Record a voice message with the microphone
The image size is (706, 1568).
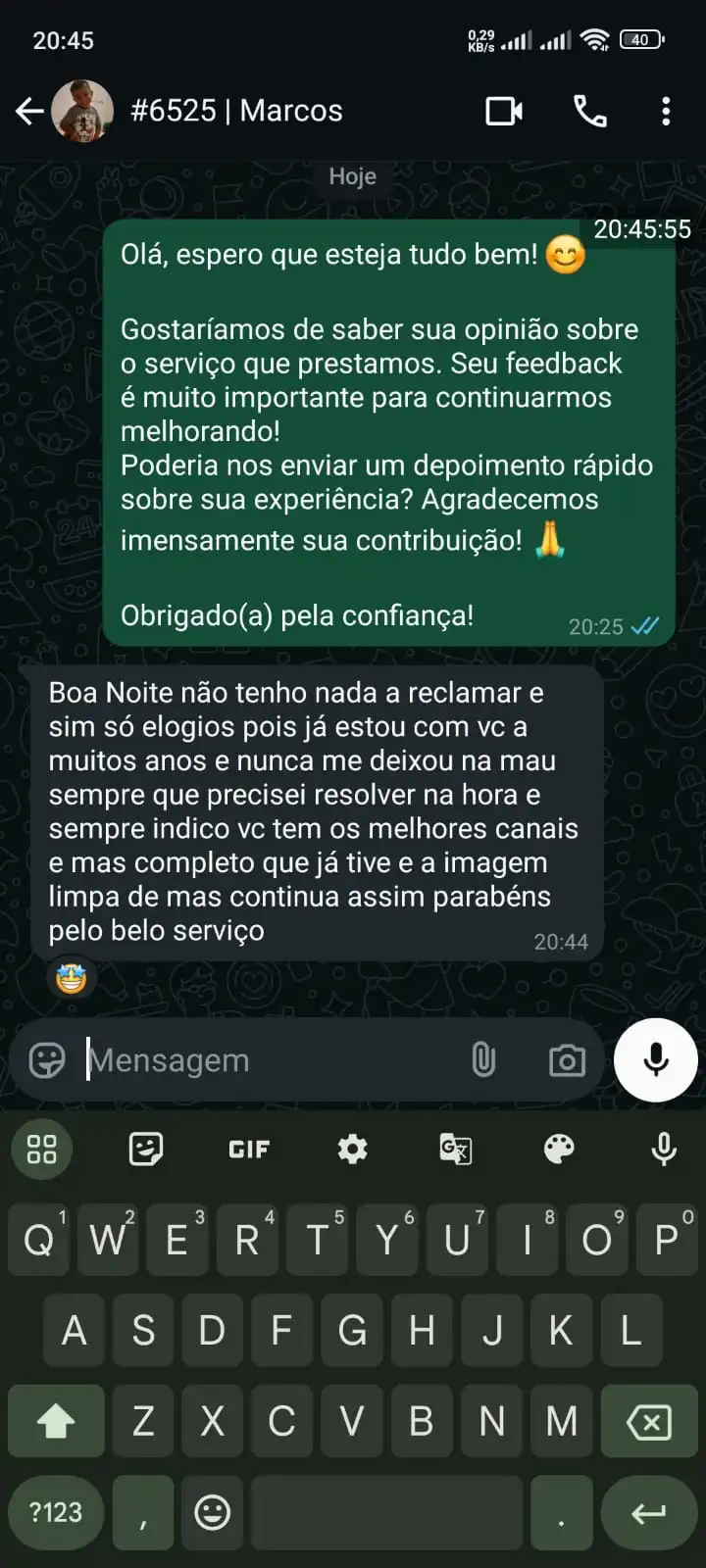point(656,1060)
